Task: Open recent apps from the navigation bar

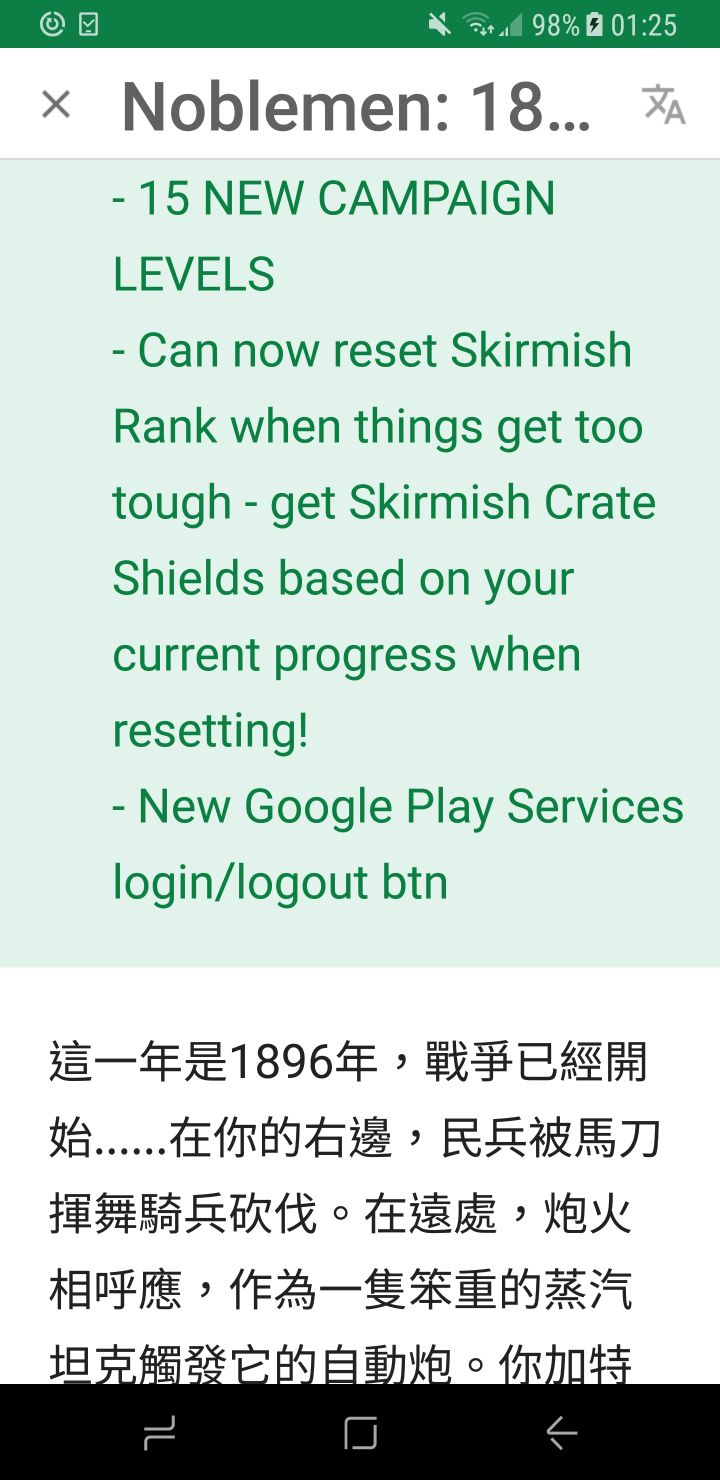Action: [159, 1434]
